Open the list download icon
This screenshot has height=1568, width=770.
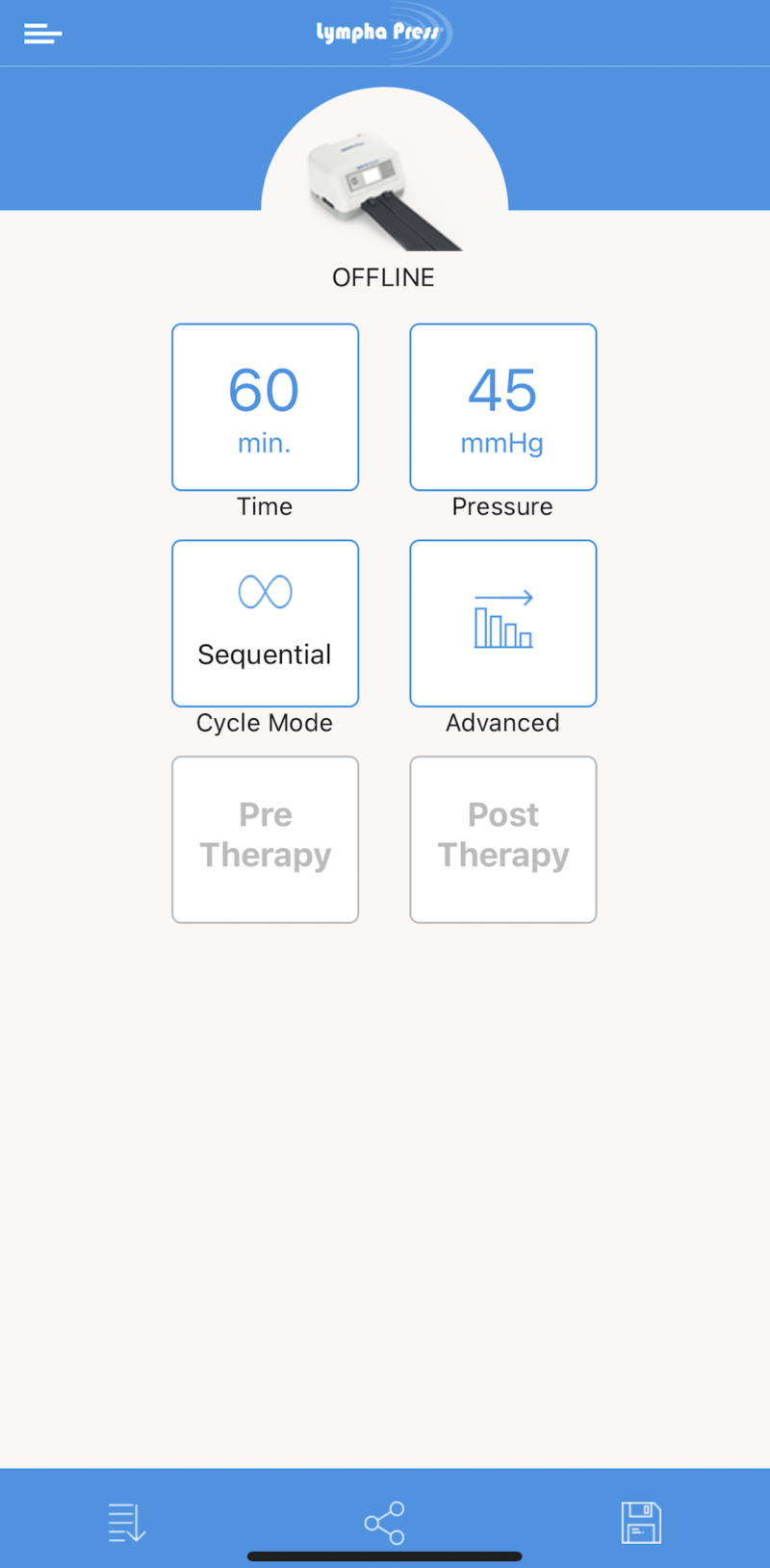click(x=127, y=1523)
